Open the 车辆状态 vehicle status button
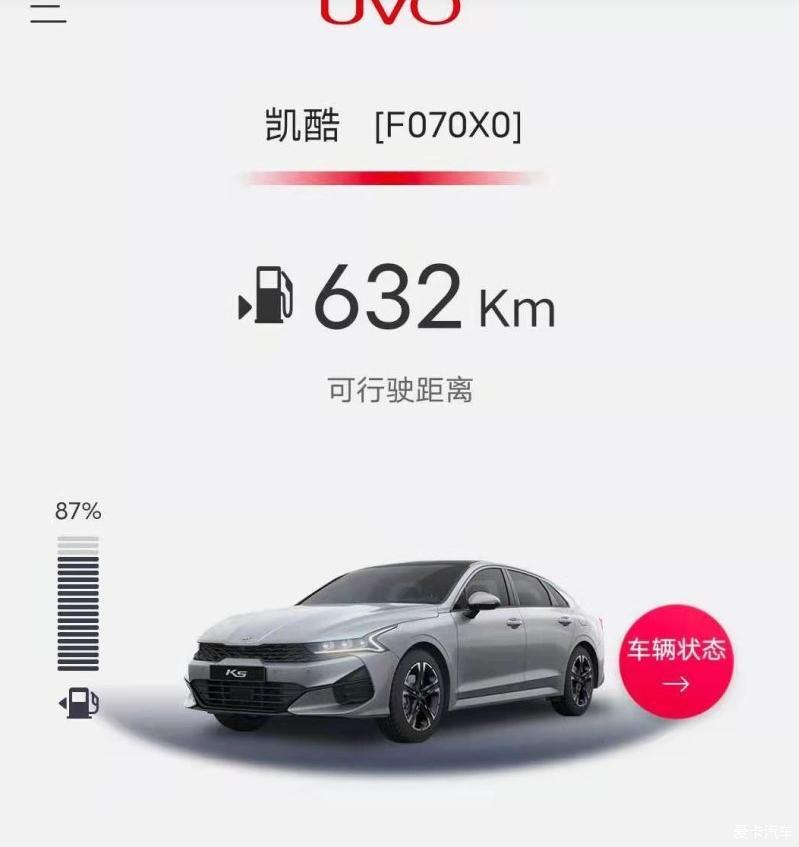The width and height of the screenshot is (799, 847). [676, 661]
